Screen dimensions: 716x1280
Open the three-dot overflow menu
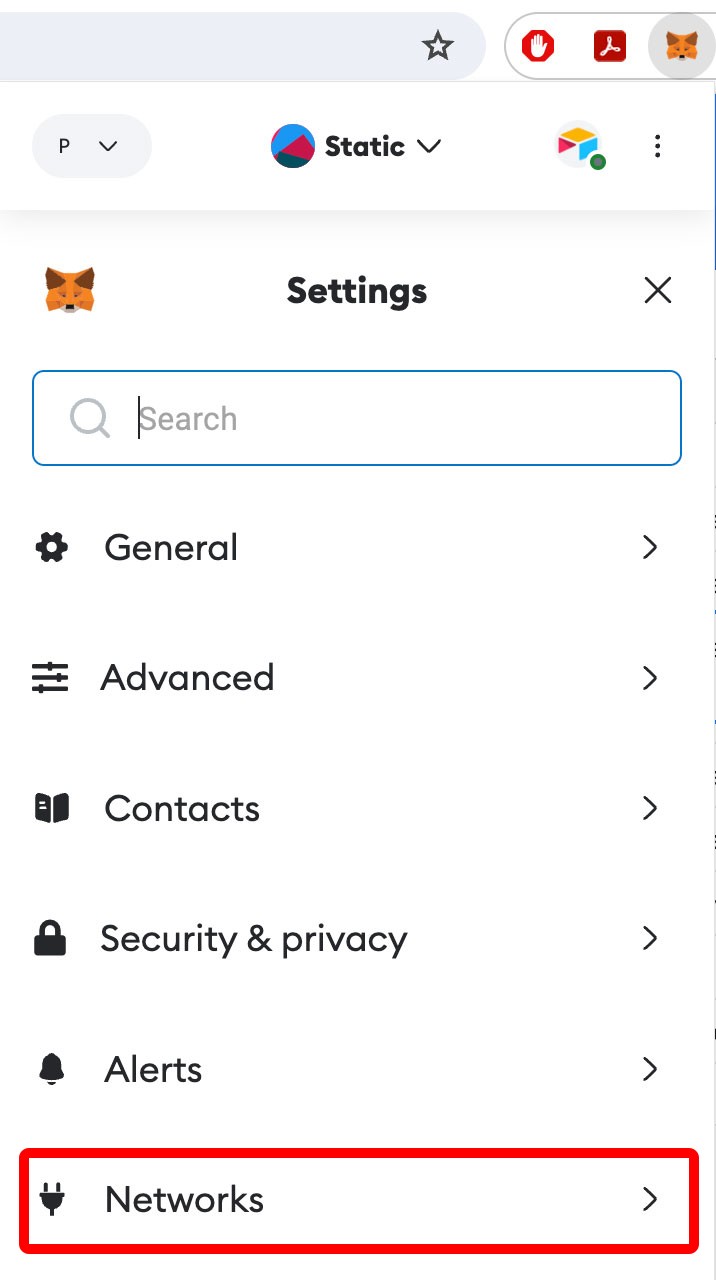[x=657, y=147]
